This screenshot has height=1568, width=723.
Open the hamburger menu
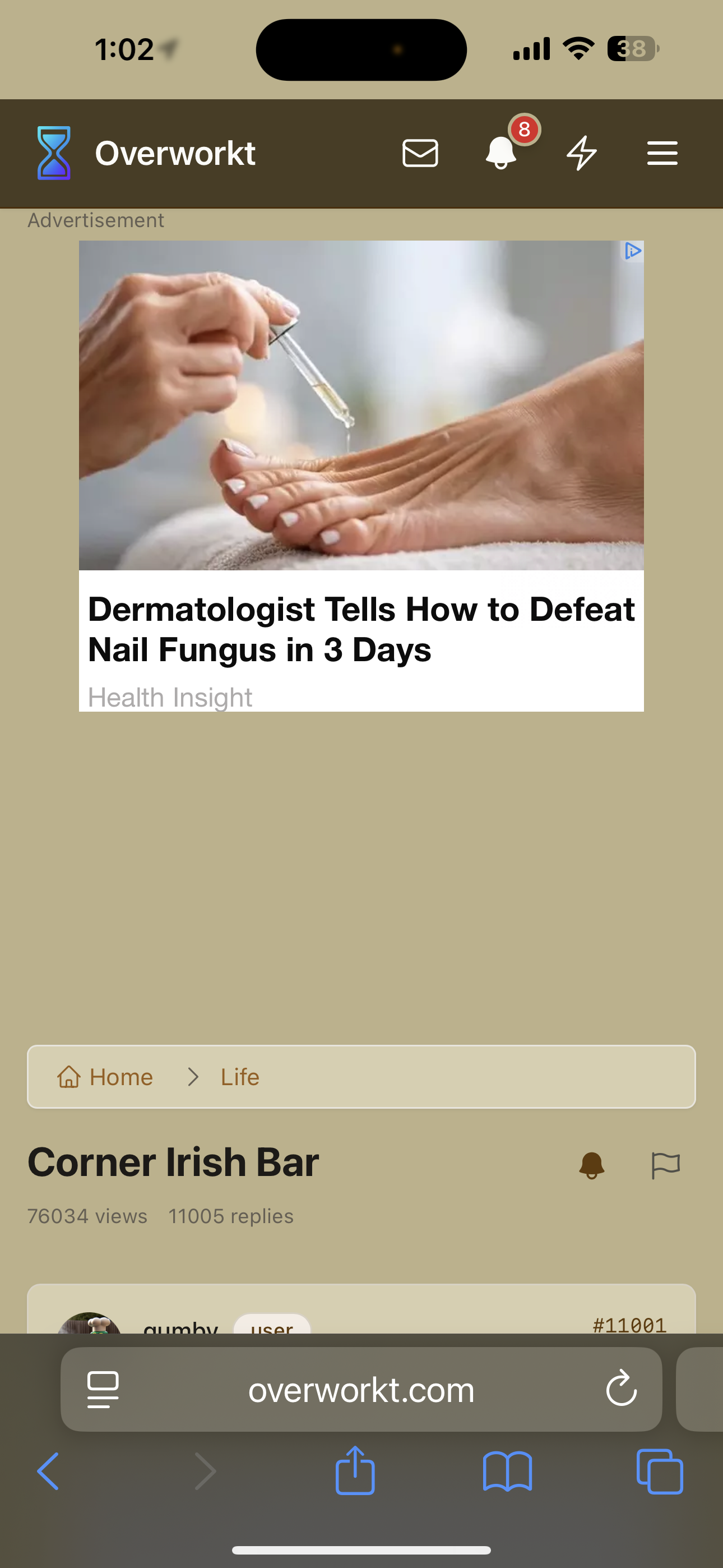662,154
